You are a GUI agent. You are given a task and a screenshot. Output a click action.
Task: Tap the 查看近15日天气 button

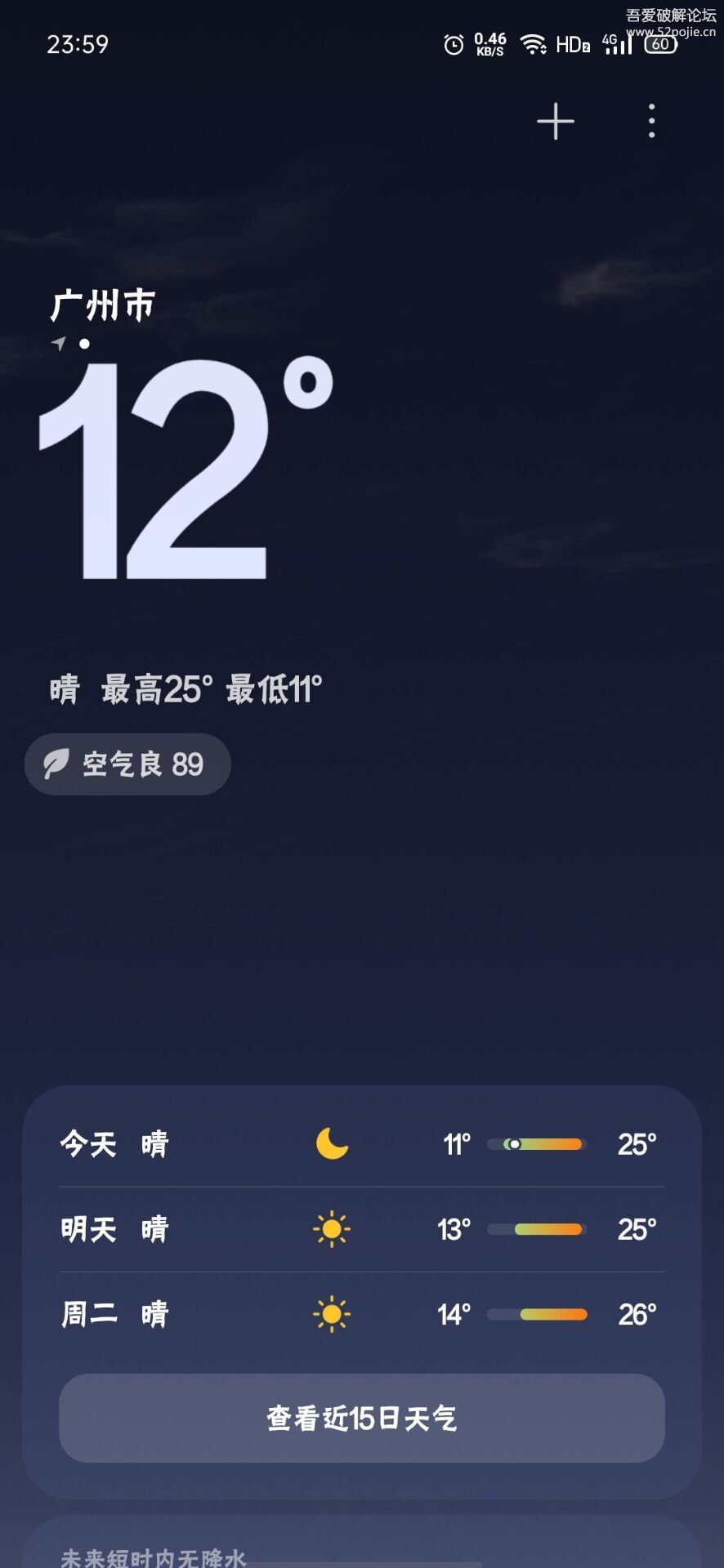tap(361, 1418)
